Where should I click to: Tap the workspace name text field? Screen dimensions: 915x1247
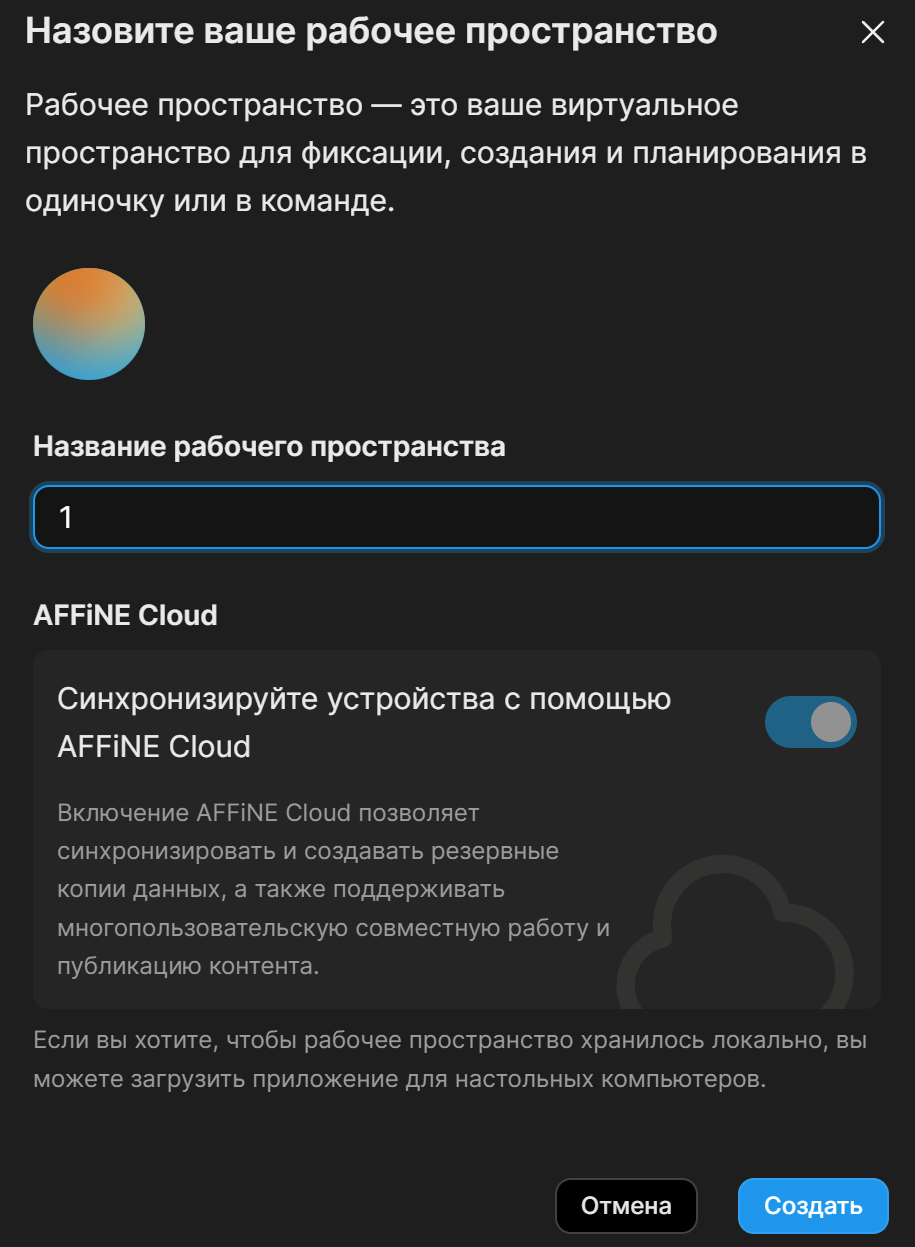click(x=456, y=517)
